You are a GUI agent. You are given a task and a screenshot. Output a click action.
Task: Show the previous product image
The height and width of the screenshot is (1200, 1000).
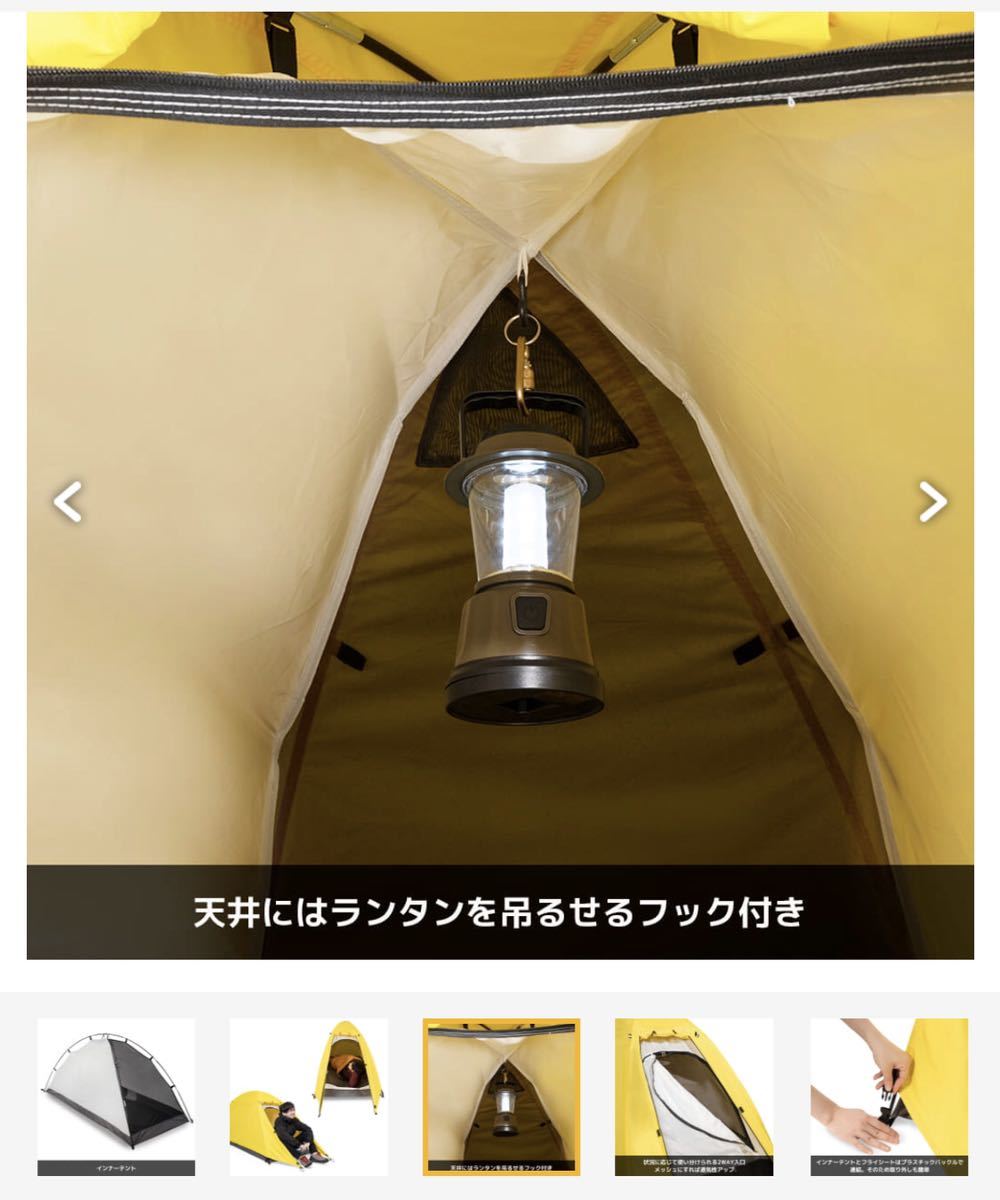68,502
